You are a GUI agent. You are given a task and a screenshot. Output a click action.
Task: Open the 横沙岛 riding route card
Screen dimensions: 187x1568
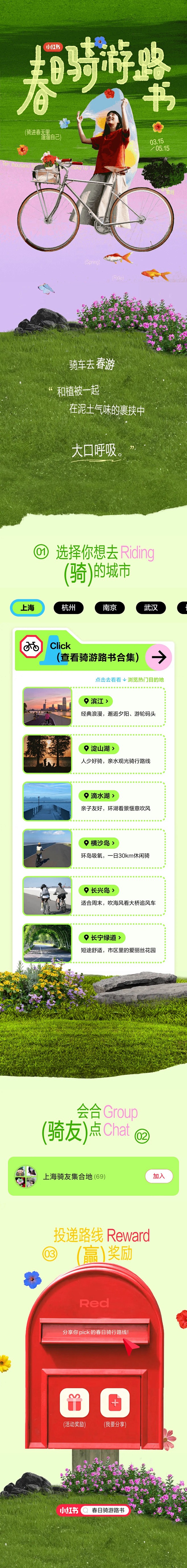94,848
